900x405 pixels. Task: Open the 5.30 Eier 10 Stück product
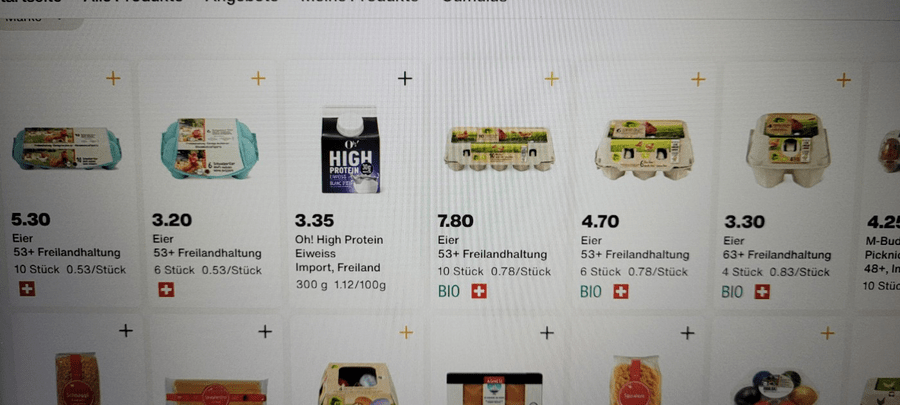click(66, 150)
